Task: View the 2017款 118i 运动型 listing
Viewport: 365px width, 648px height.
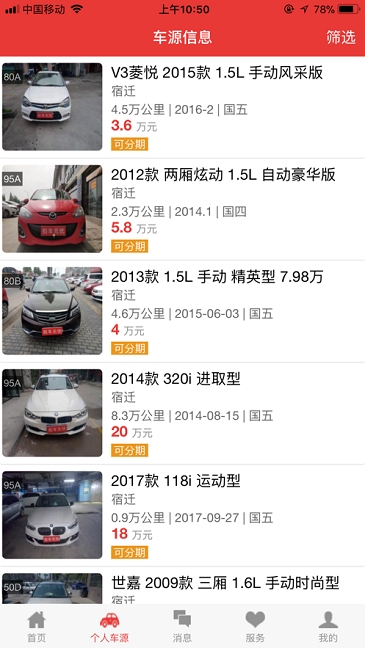Action: pyautogui.click(x=182, y=515)
